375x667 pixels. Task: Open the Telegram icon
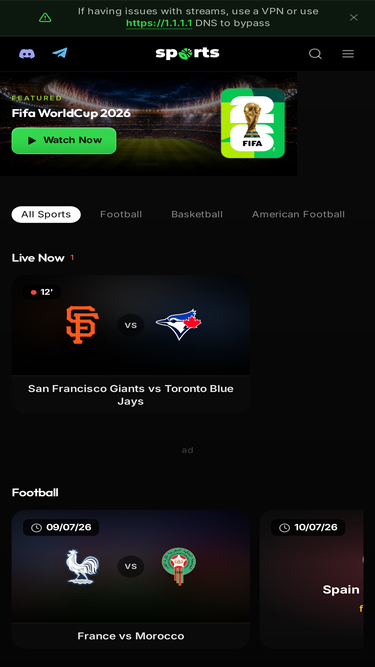coord(60,53)
